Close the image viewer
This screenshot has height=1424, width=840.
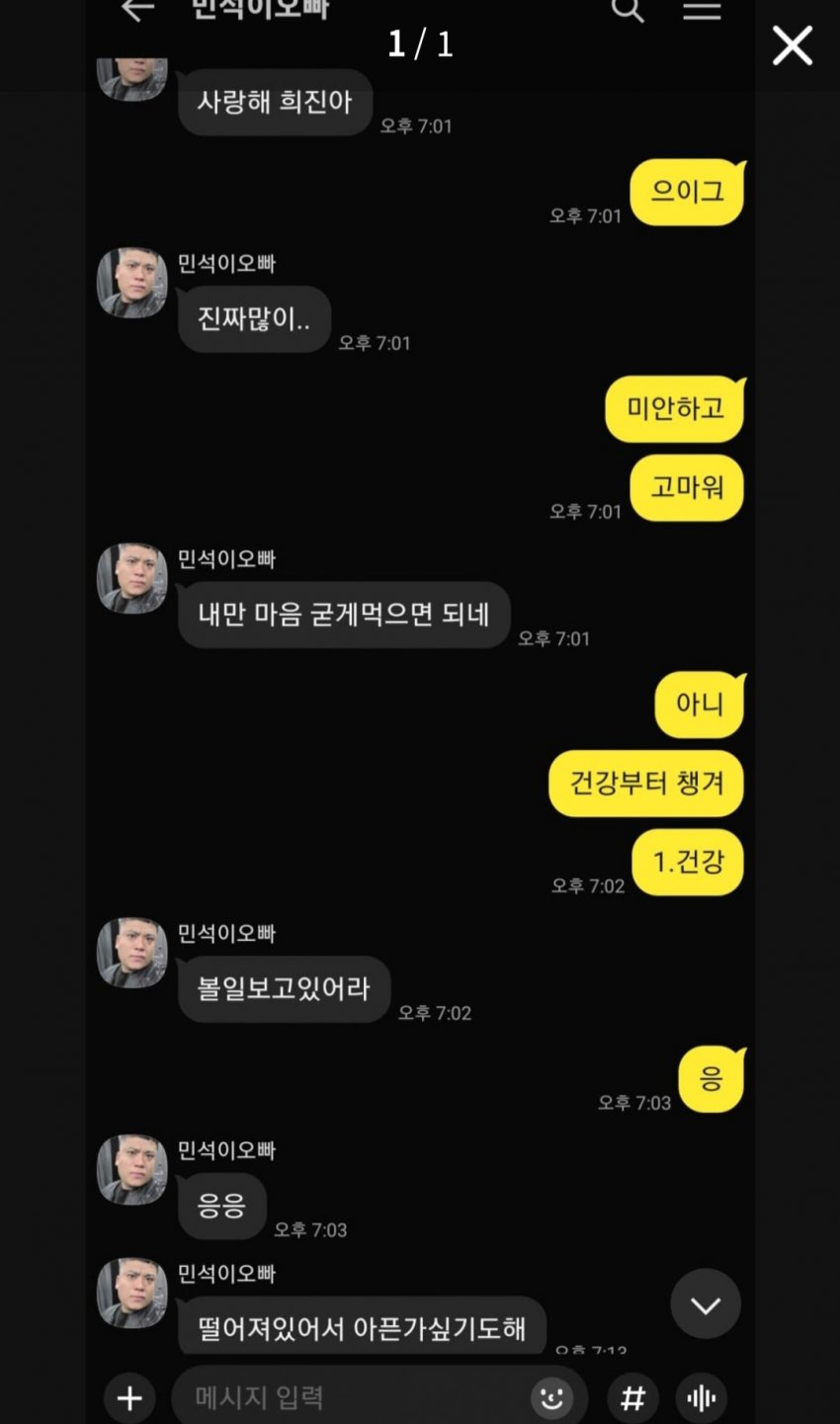(x=792, y=45)
